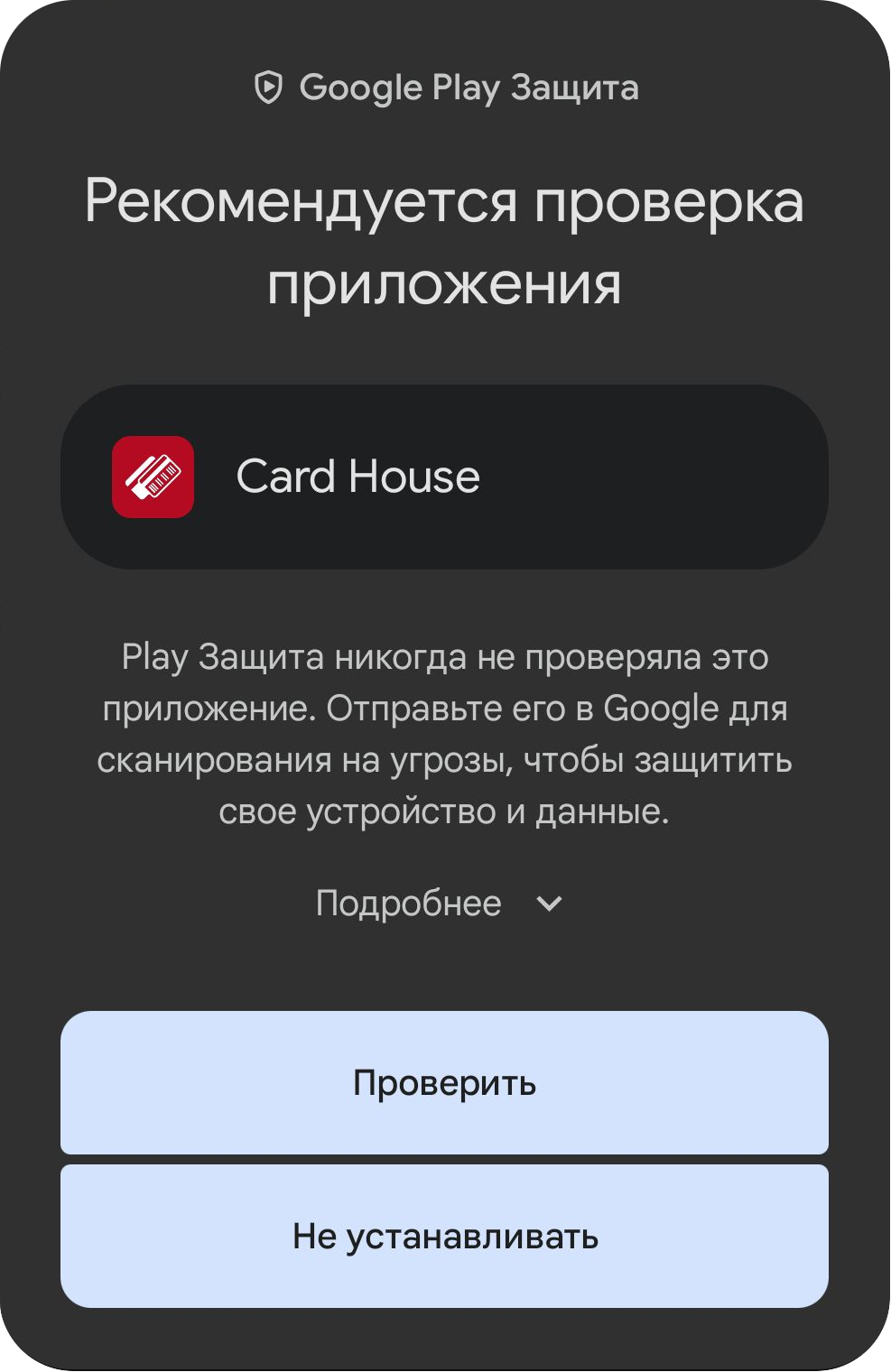Image resolution: width=891 pixels, height=1372 pixels.
Task: Click the dark card containing Card House
Action: pyautogui.click(x=445, y=477)
